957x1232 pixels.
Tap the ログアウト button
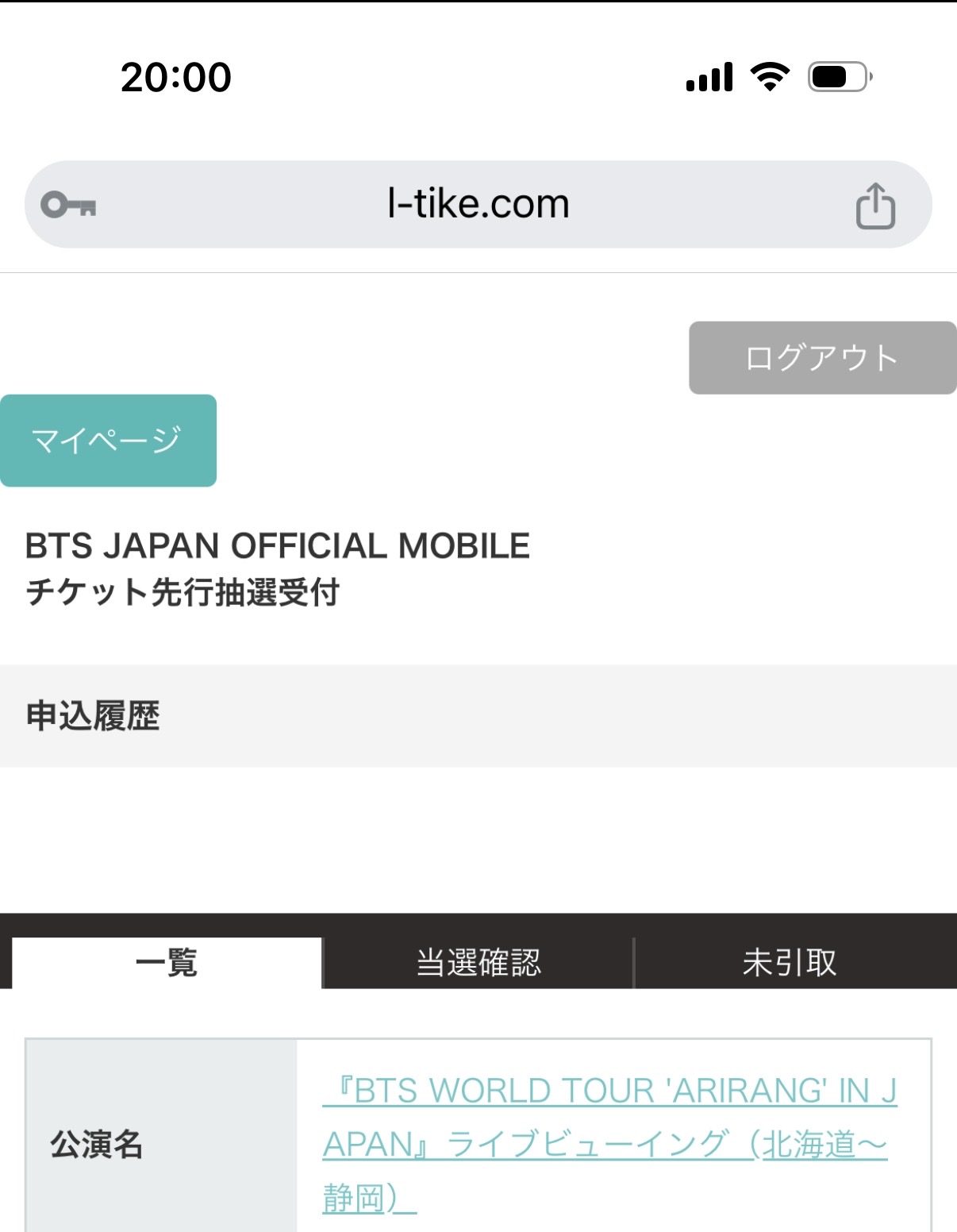click(x=822, y=358)
